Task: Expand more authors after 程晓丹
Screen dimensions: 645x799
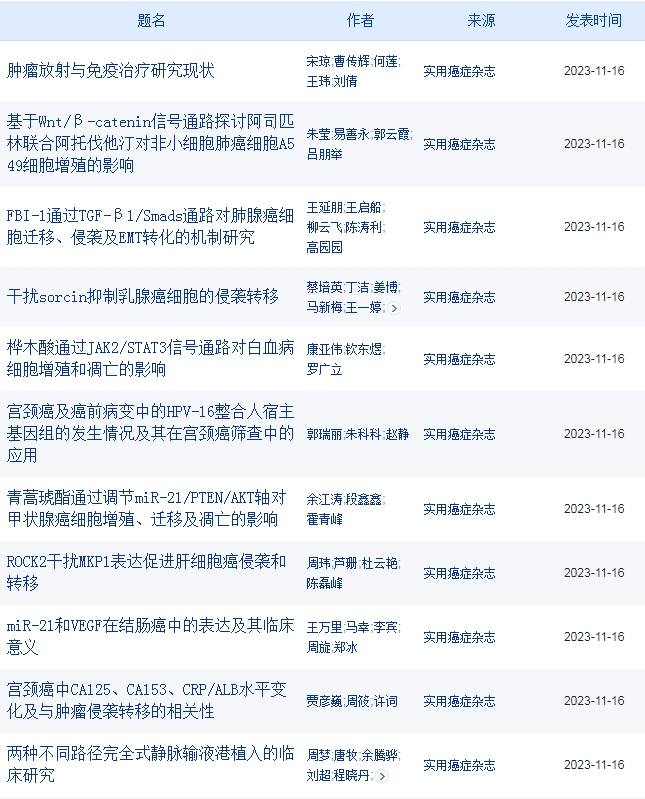Action: click(382, 776)
